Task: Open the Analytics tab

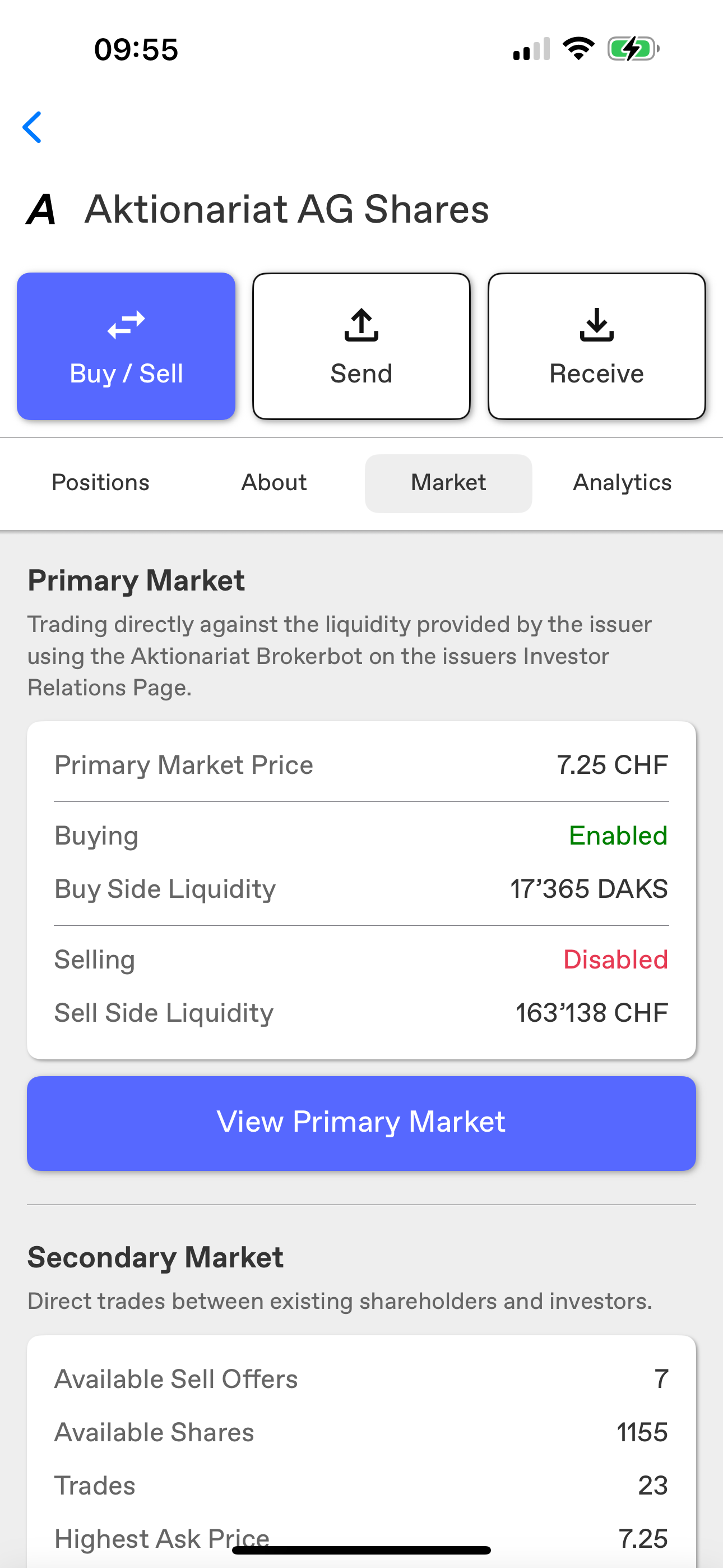Action: click(x=622, y=483)
